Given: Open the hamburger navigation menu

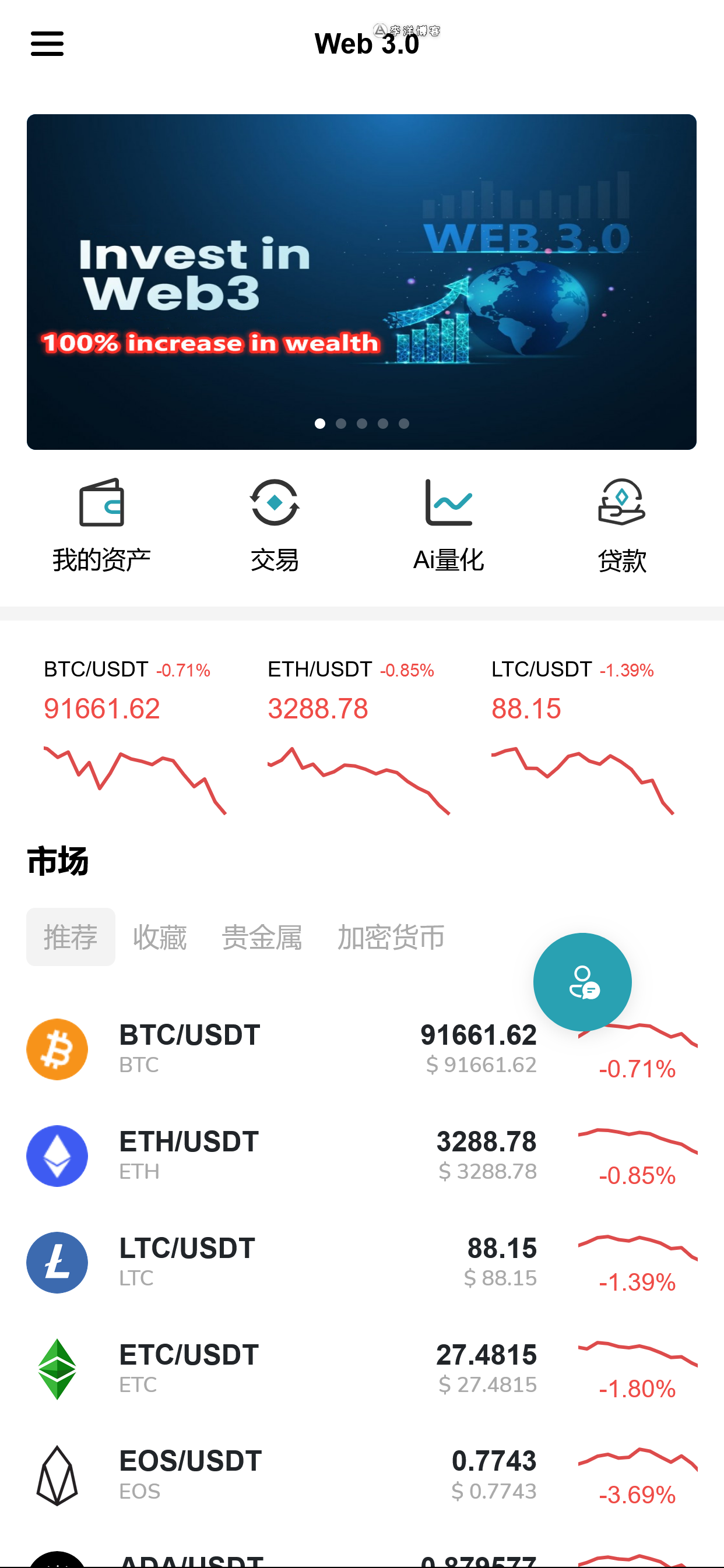Looking at the screenshot, I should 47,43.
